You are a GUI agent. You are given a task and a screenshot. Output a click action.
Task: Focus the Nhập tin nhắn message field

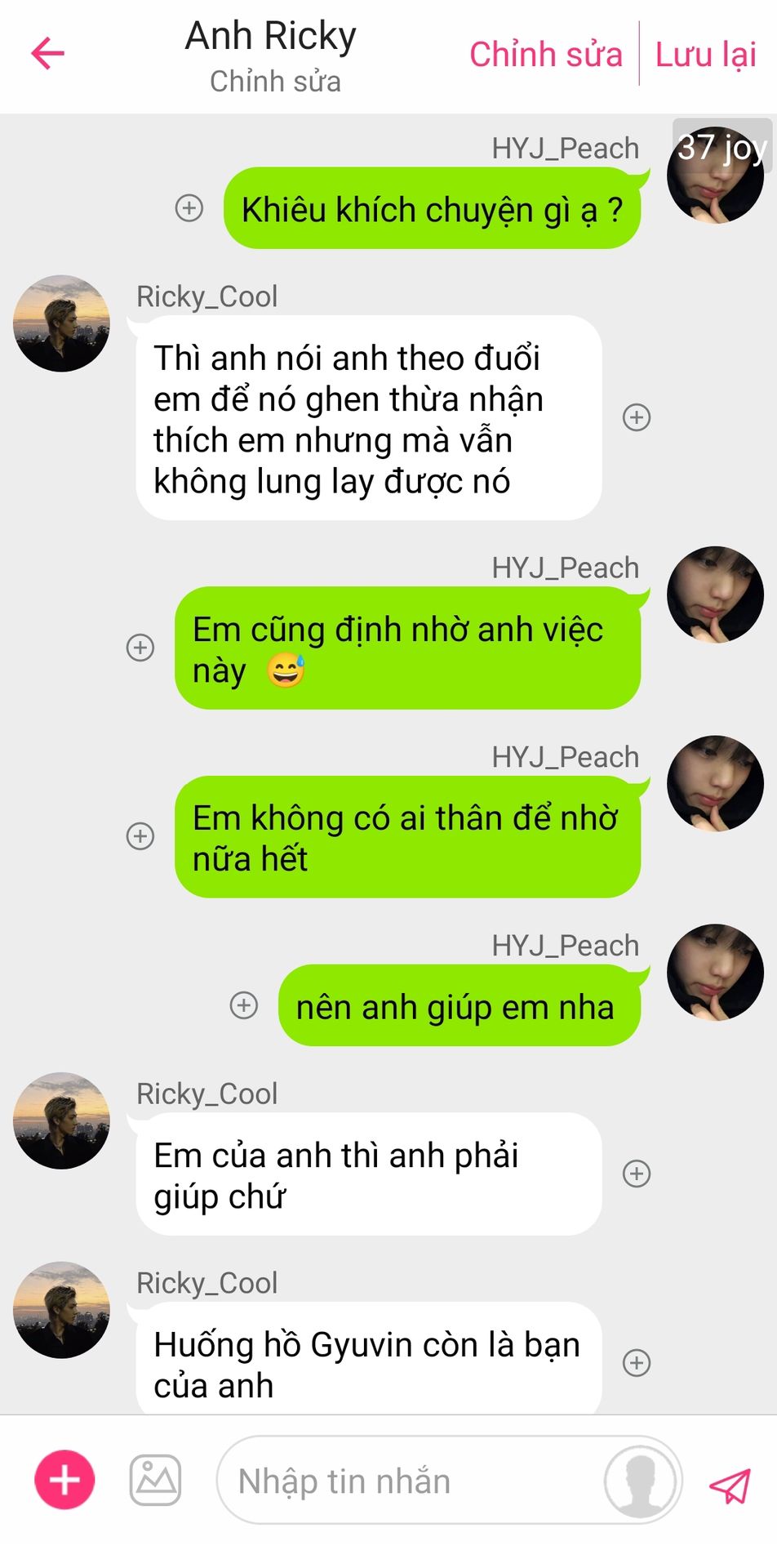(408, 1481)
